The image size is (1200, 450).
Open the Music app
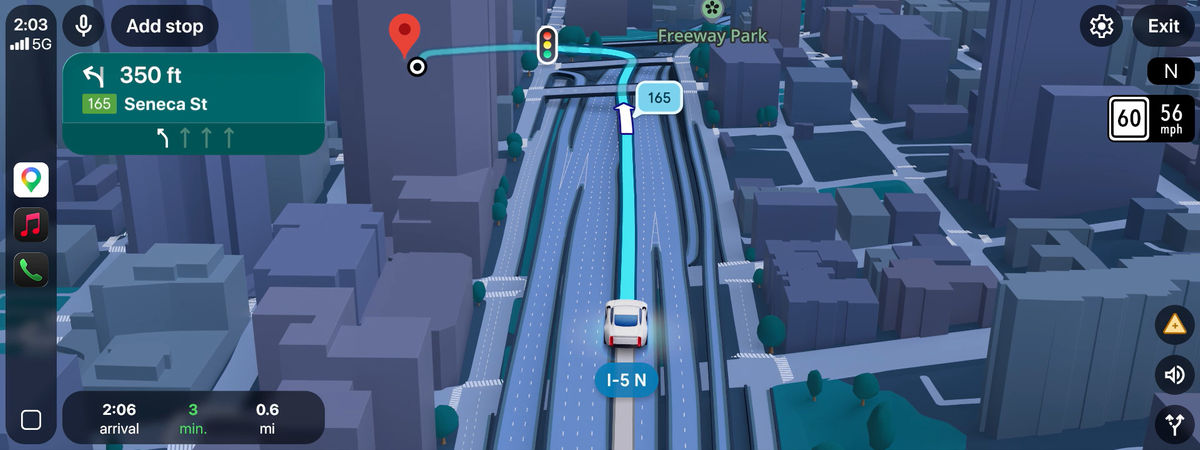click(31, 225)
